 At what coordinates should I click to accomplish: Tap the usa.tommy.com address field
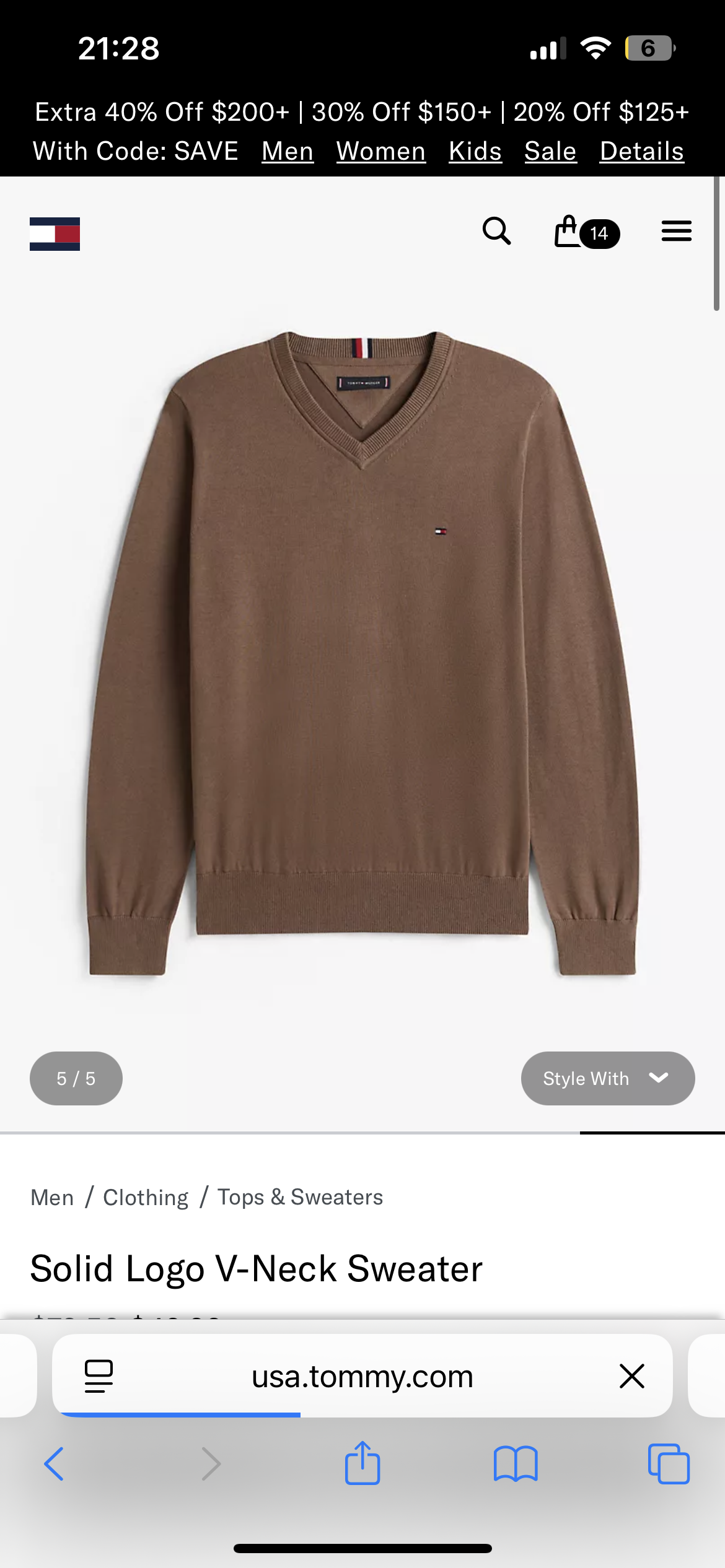tap(362, 1376)
